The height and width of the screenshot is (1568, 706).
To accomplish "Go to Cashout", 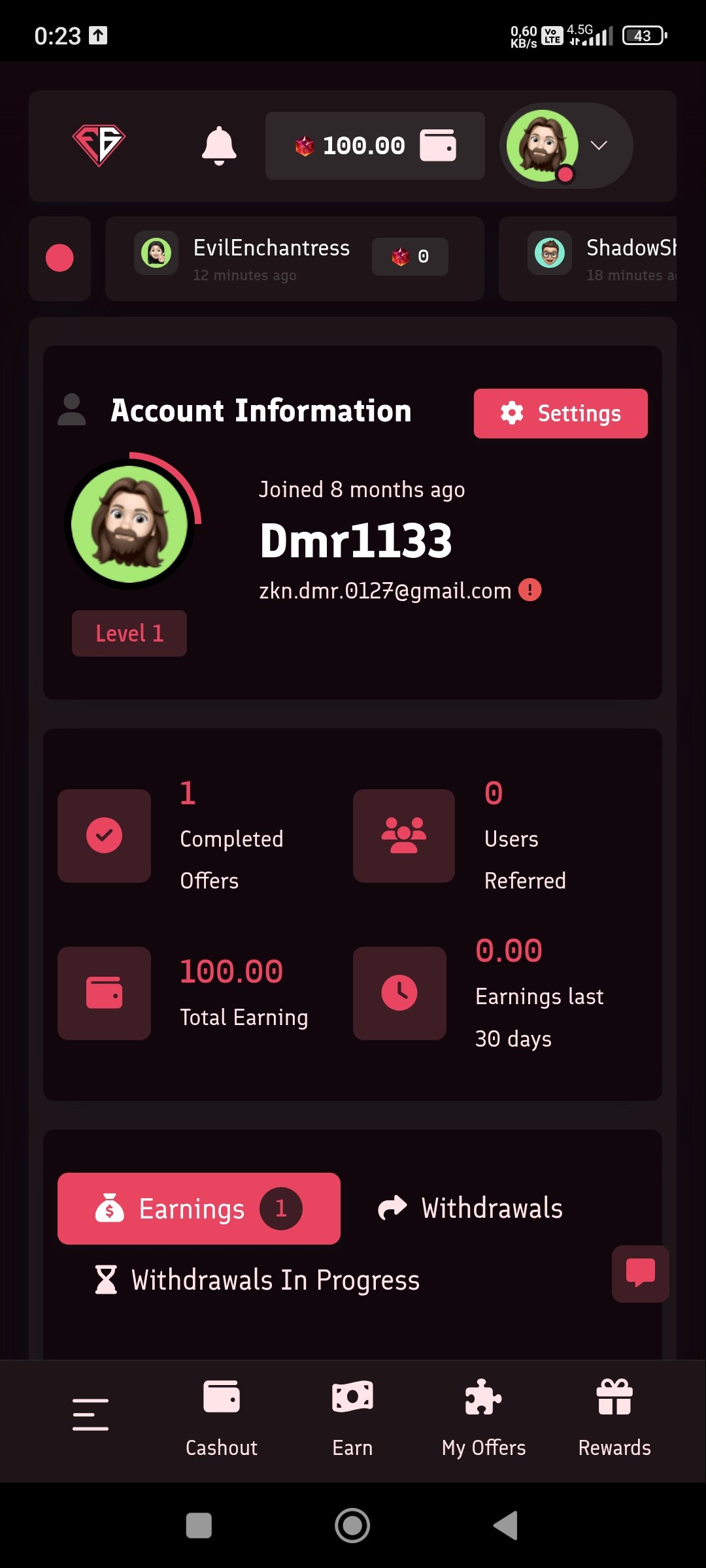I will (x=222, y=1418).
